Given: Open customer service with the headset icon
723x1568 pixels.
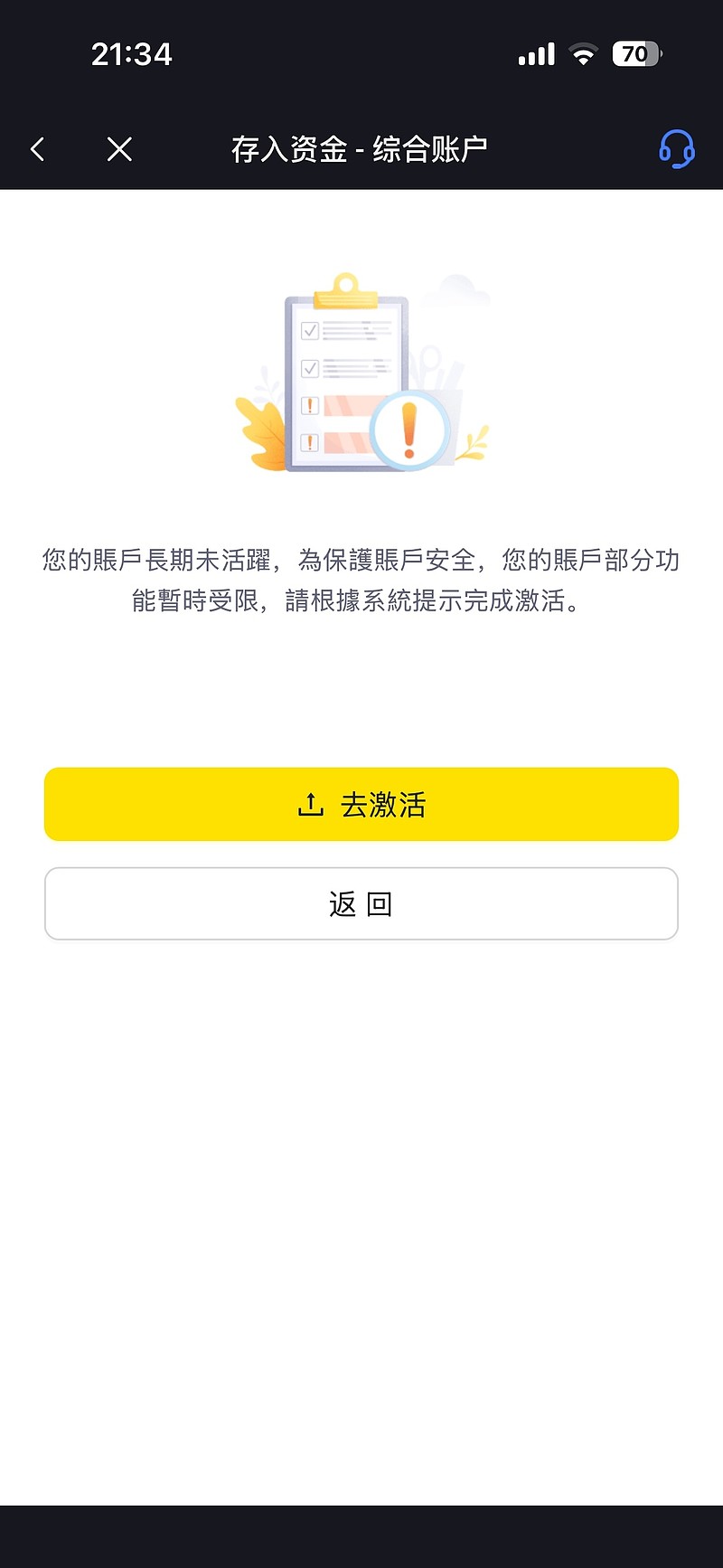Looking at the screenshot, I should [x=676, y=148].
